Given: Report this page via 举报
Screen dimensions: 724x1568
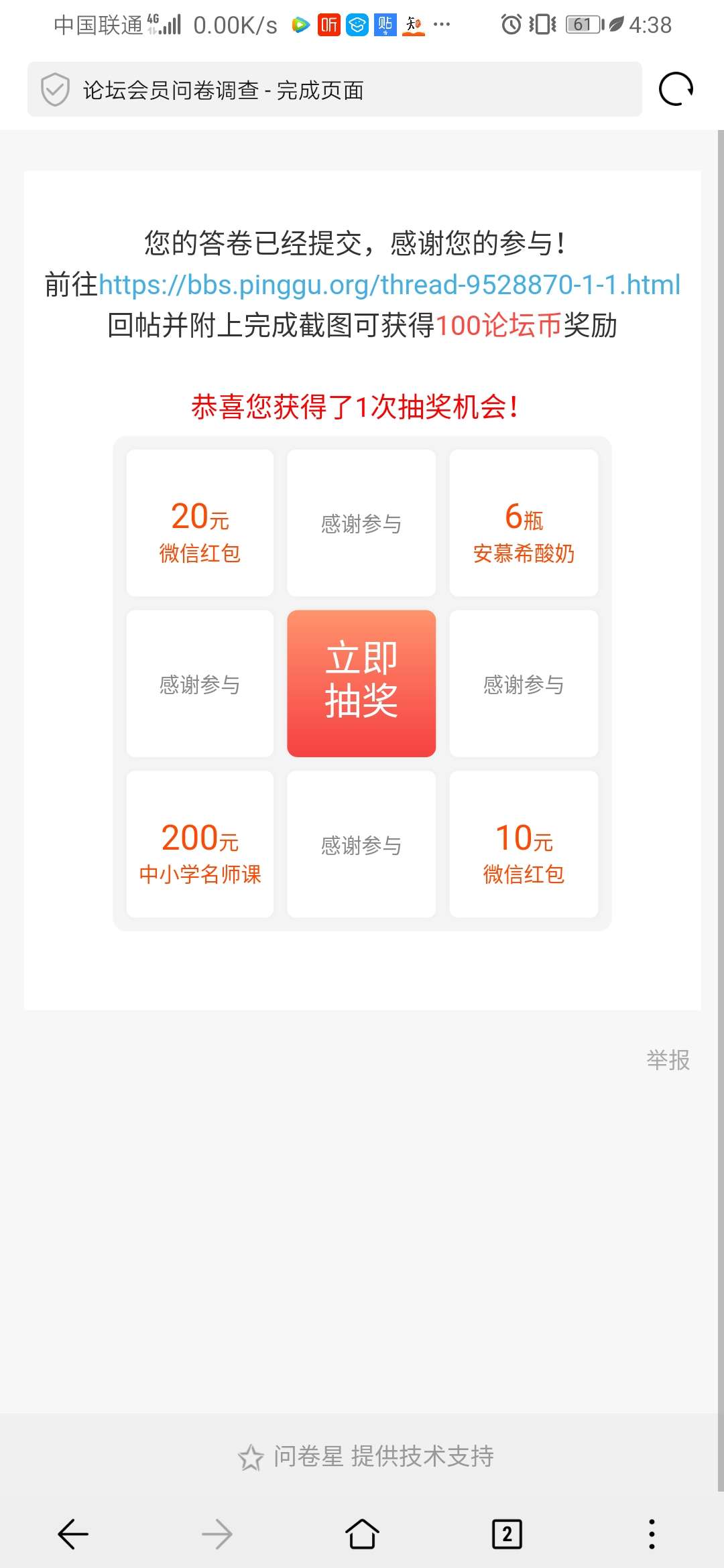Looking at the screenshot, I should click(x=668, y=1060).
